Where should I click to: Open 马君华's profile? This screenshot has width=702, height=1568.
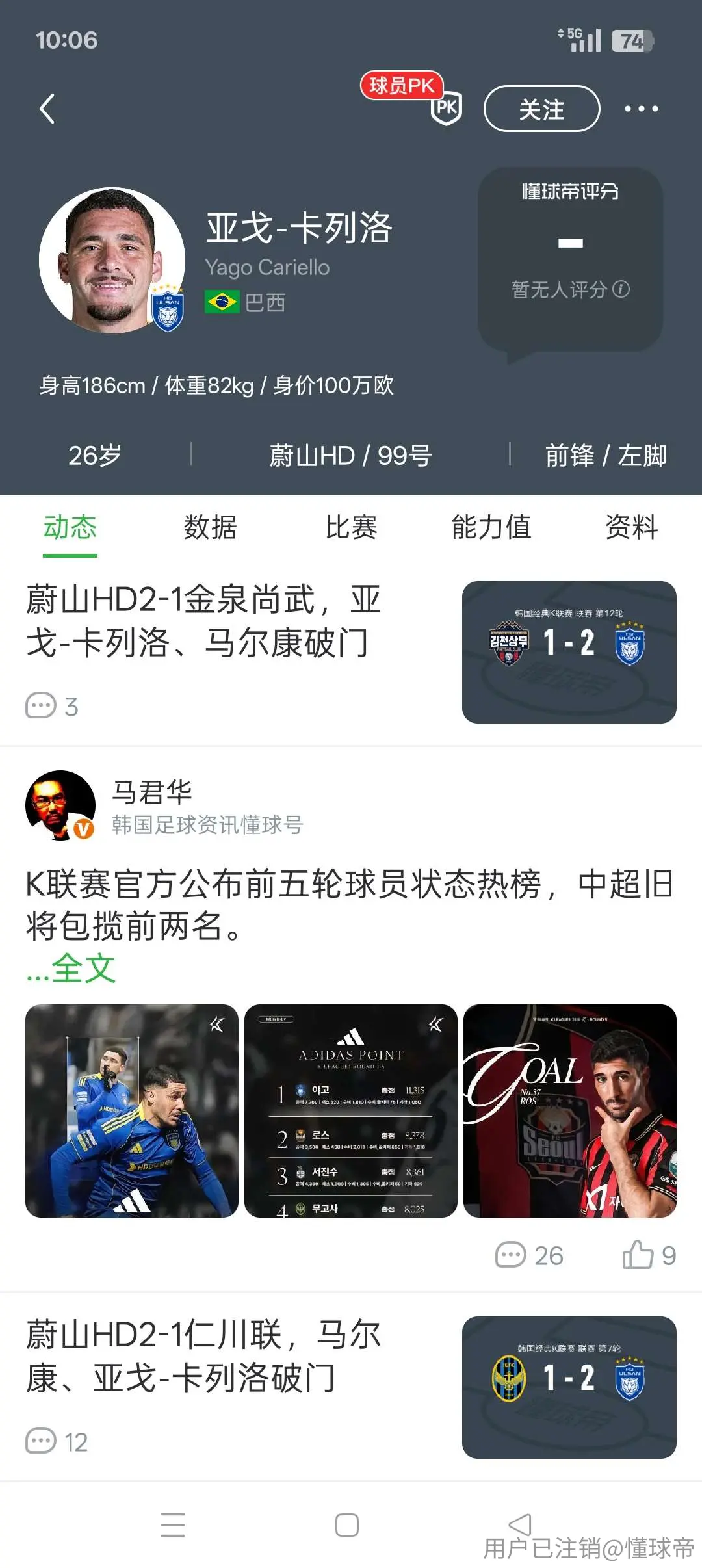pos(152,791)
